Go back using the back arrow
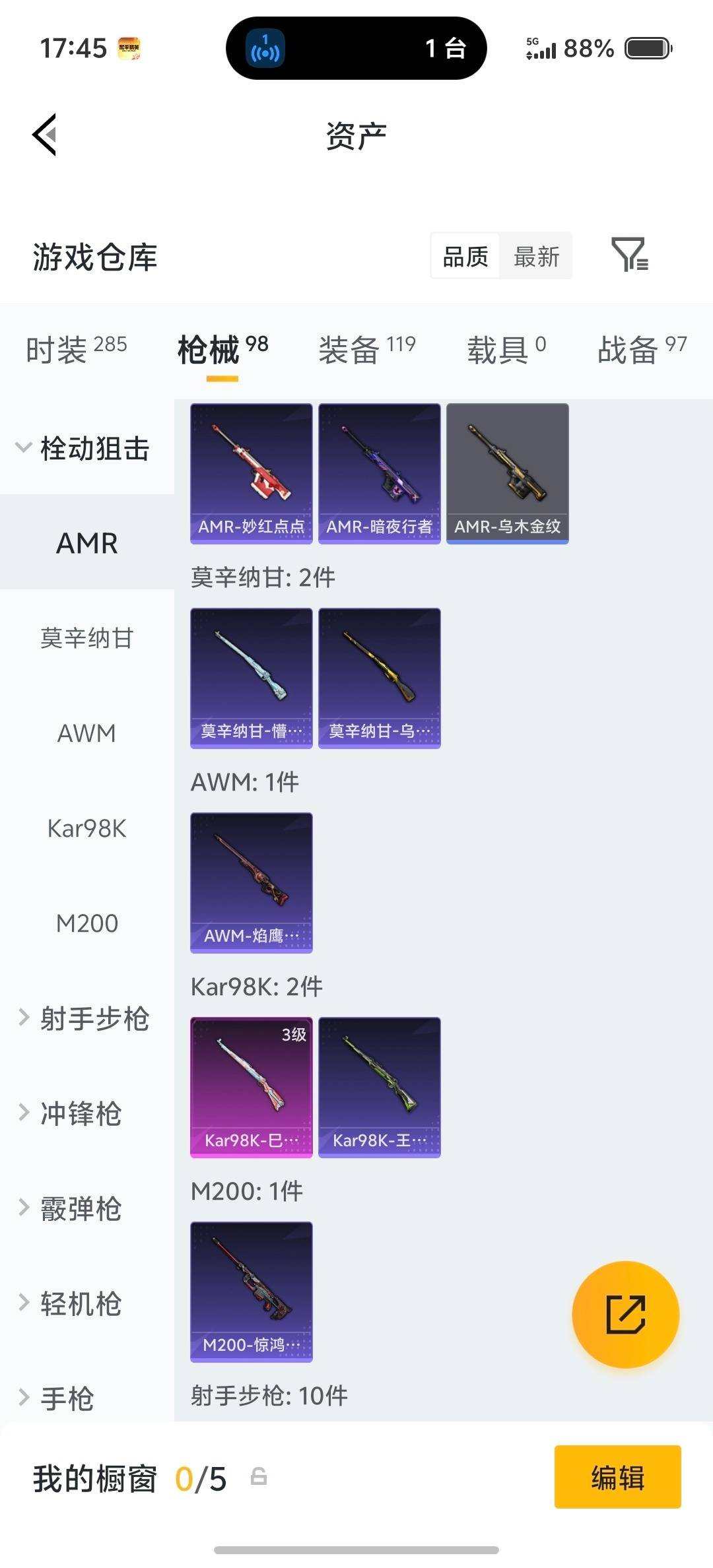Image resolution: width=713 pixels, height=1568 pixels. pos(44,134)
